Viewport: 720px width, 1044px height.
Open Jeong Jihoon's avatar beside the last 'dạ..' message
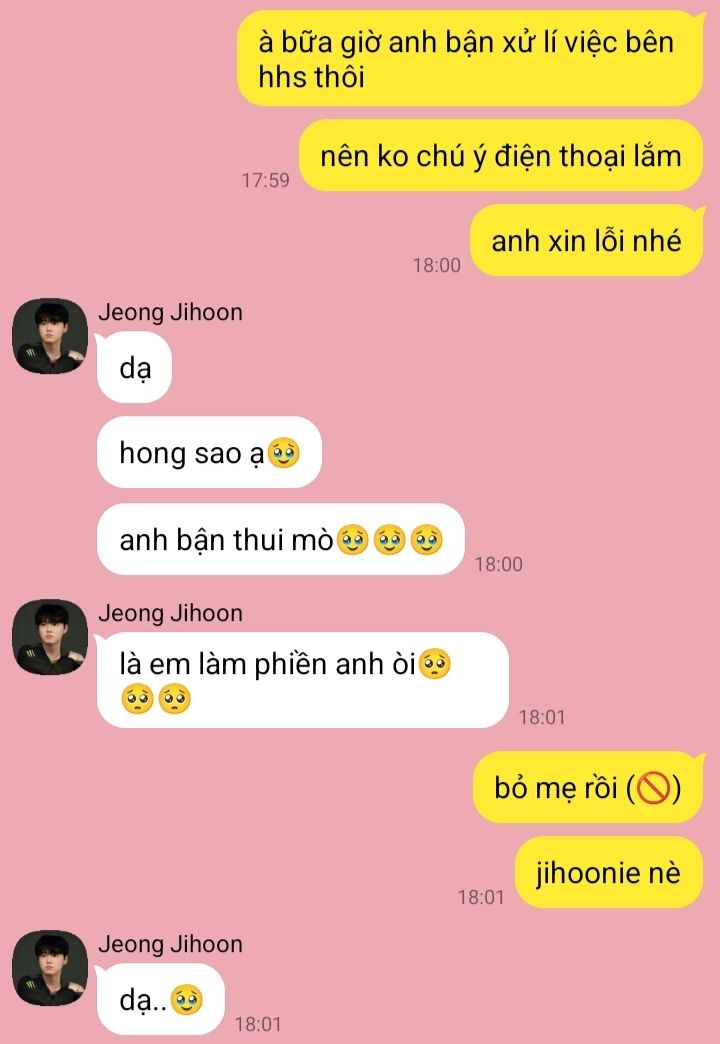50,967
